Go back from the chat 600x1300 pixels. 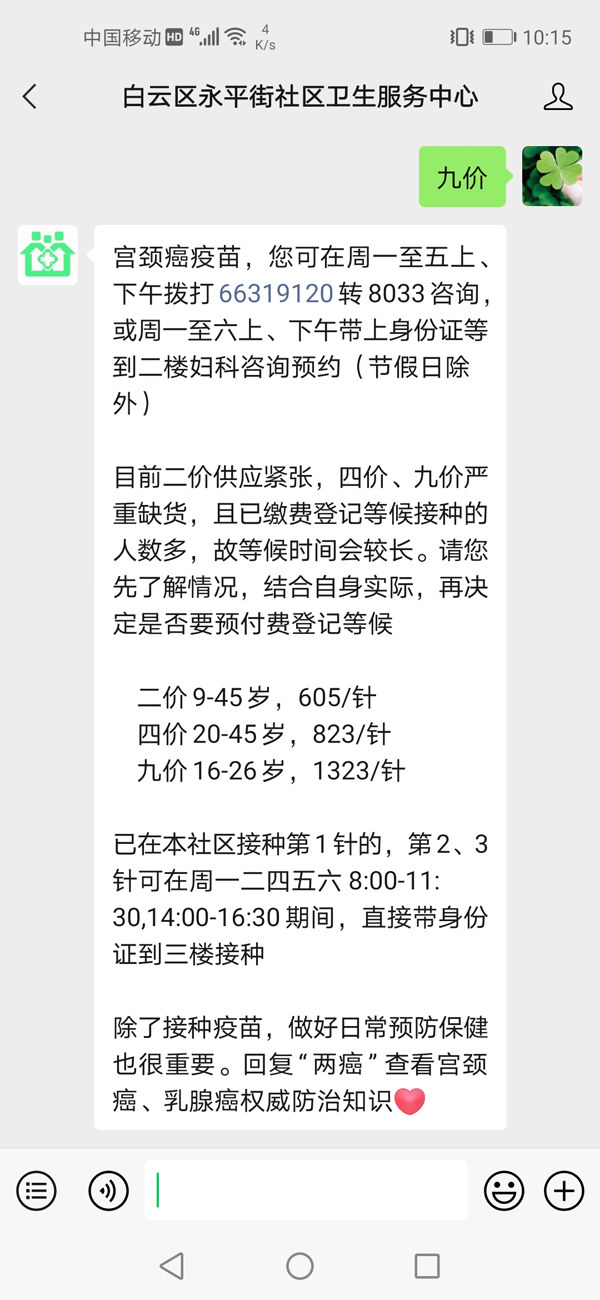coord(30,97)
